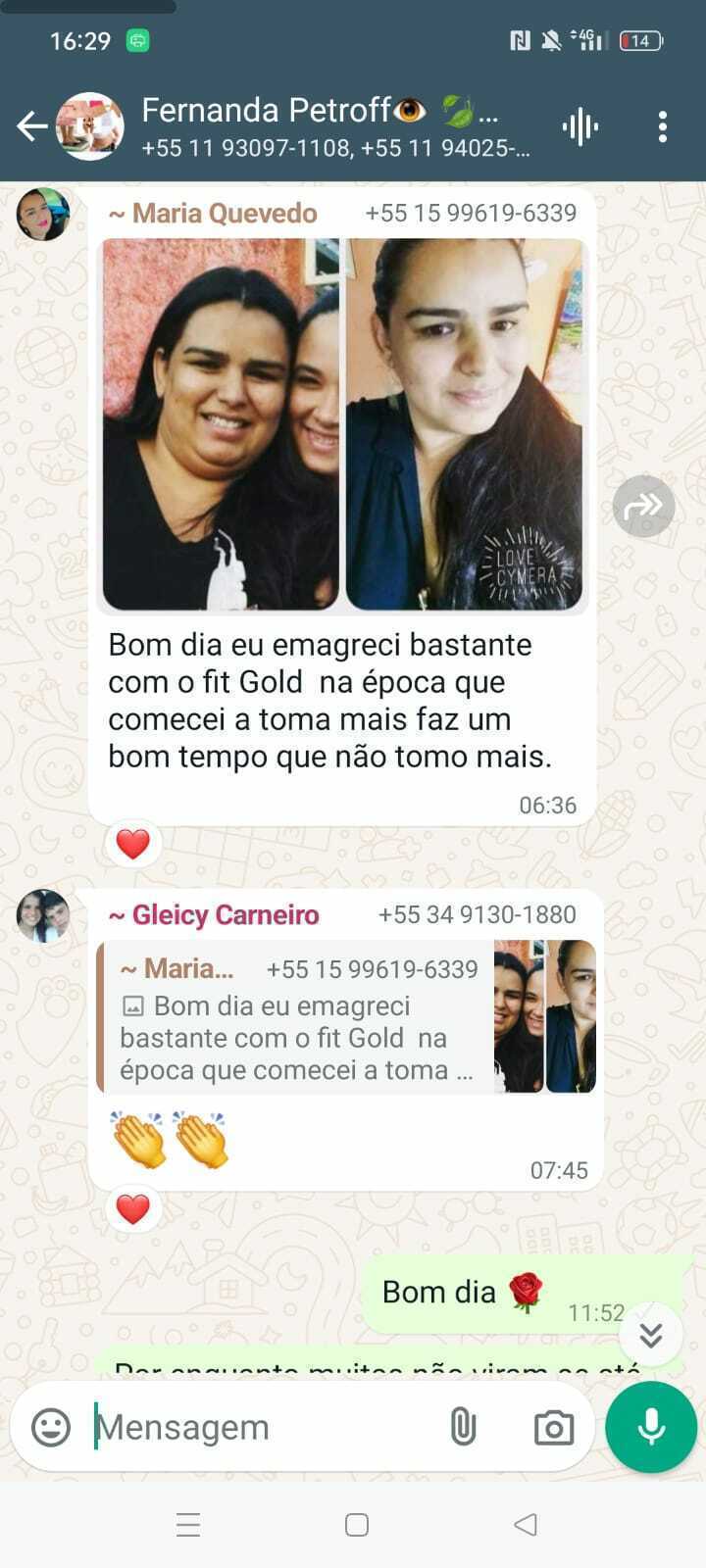Jump to latest messages with down arrows
This screenshot has width=706, height=1568.
(650, 1335)
